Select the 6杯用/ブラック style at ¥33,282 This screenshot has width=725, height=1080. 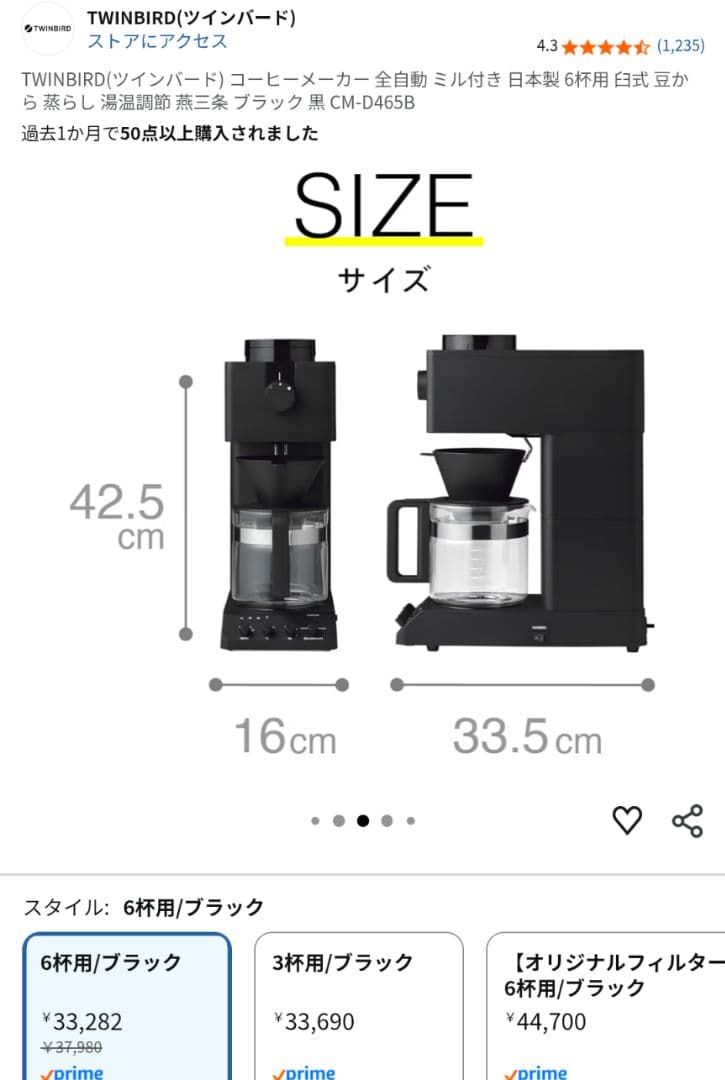127,1005
